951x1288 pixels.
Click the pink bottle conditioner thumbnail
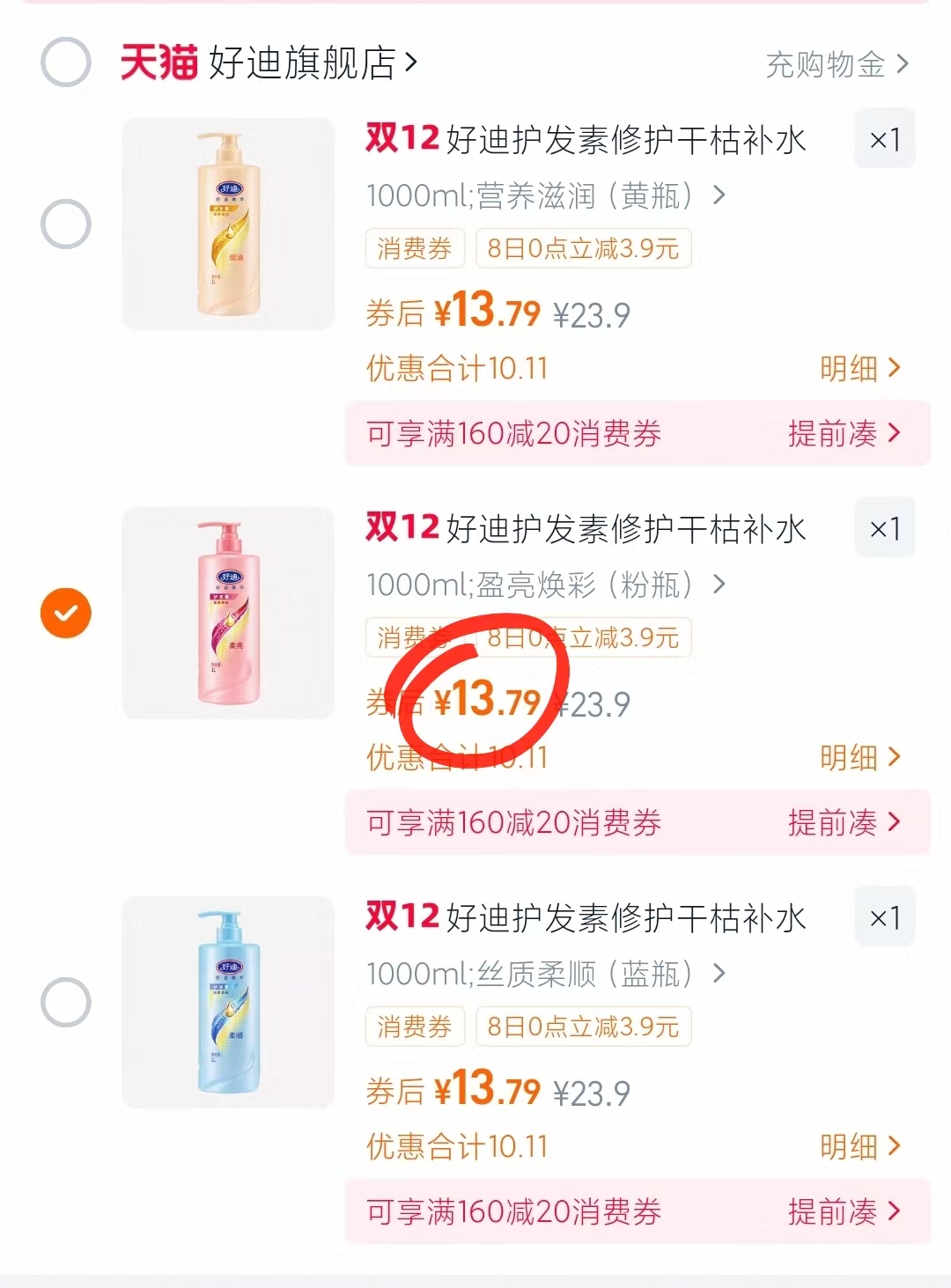[227, 614]
